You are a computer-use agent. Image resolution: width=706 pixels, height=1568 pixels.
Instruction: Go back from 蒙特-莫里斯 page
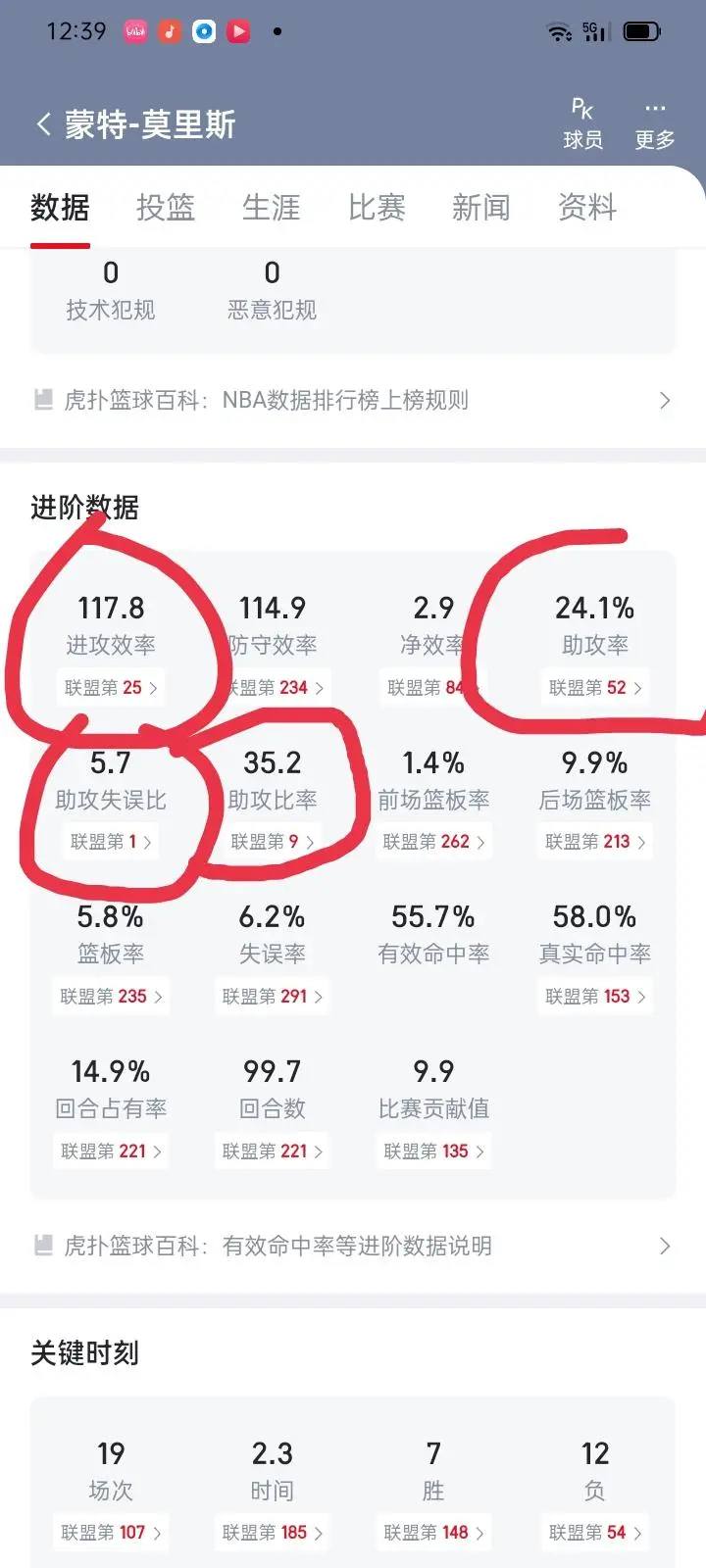click(43, 124)
